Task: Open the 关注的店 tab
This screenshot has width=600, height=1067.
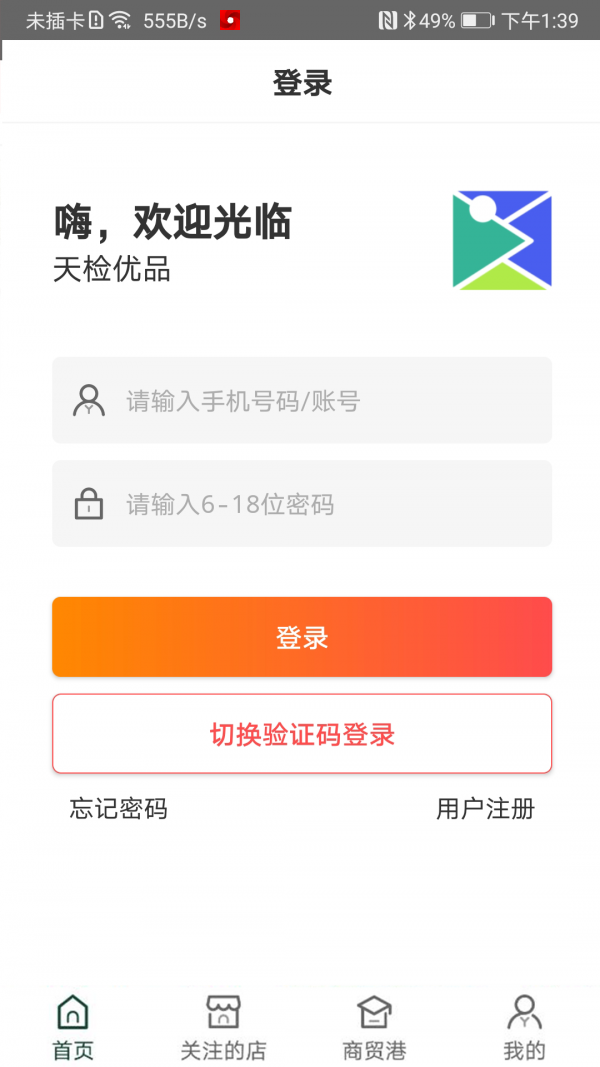Action: tap(223, 1027)
